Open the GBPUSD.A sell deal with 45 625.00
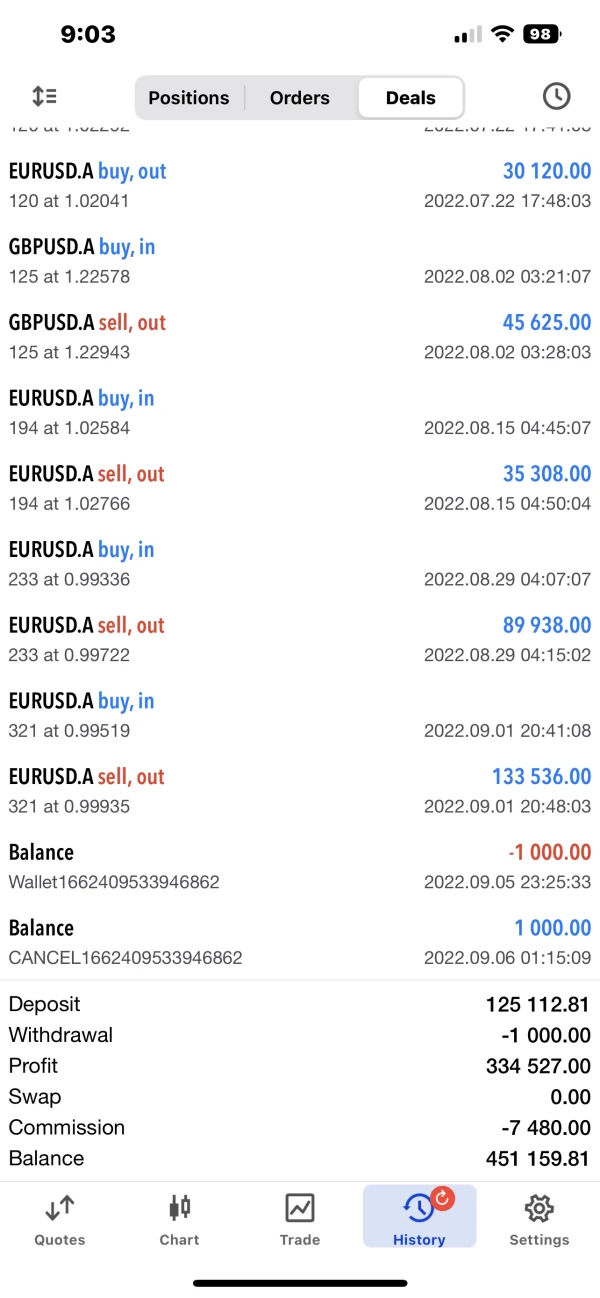The image size is (600, 1298). coord(300,337)
